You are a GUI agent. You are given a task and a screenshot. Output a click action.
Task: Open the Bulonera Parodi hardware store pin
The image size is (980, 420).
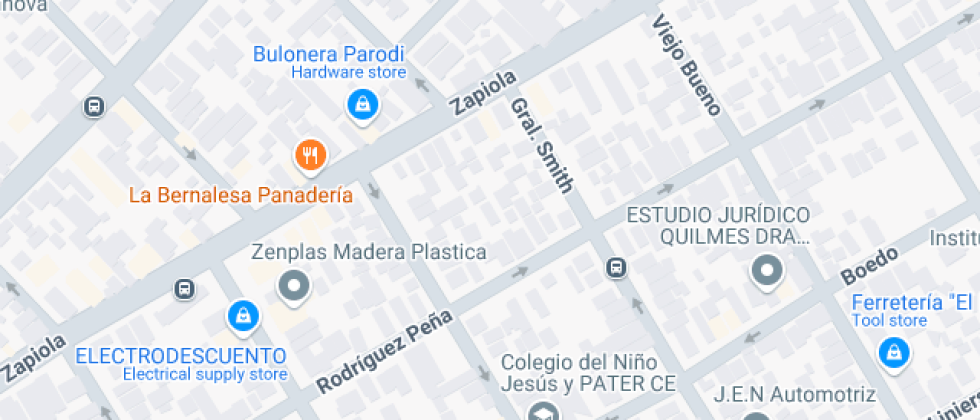[x=362, y=103]
